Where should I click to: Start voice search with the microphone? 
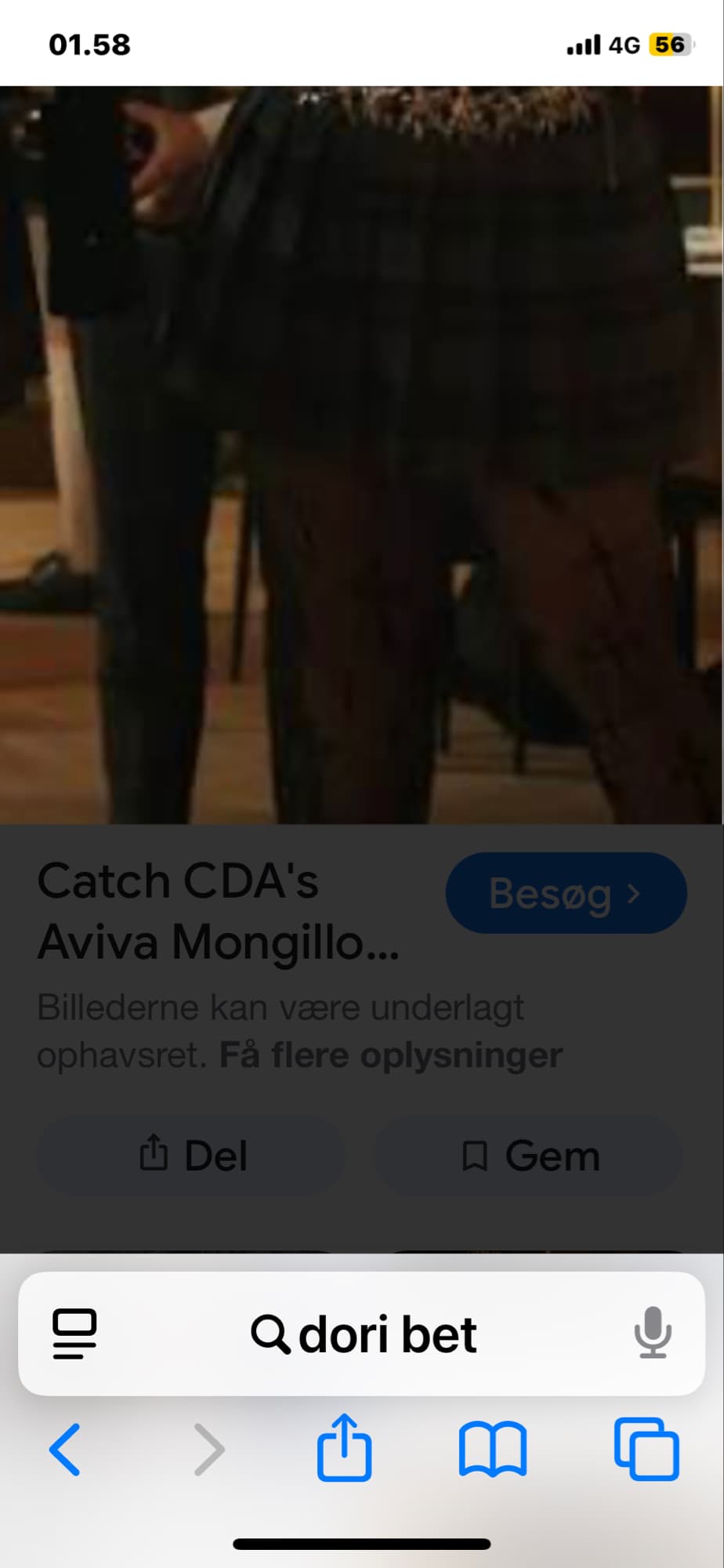tap(652, 1332)
